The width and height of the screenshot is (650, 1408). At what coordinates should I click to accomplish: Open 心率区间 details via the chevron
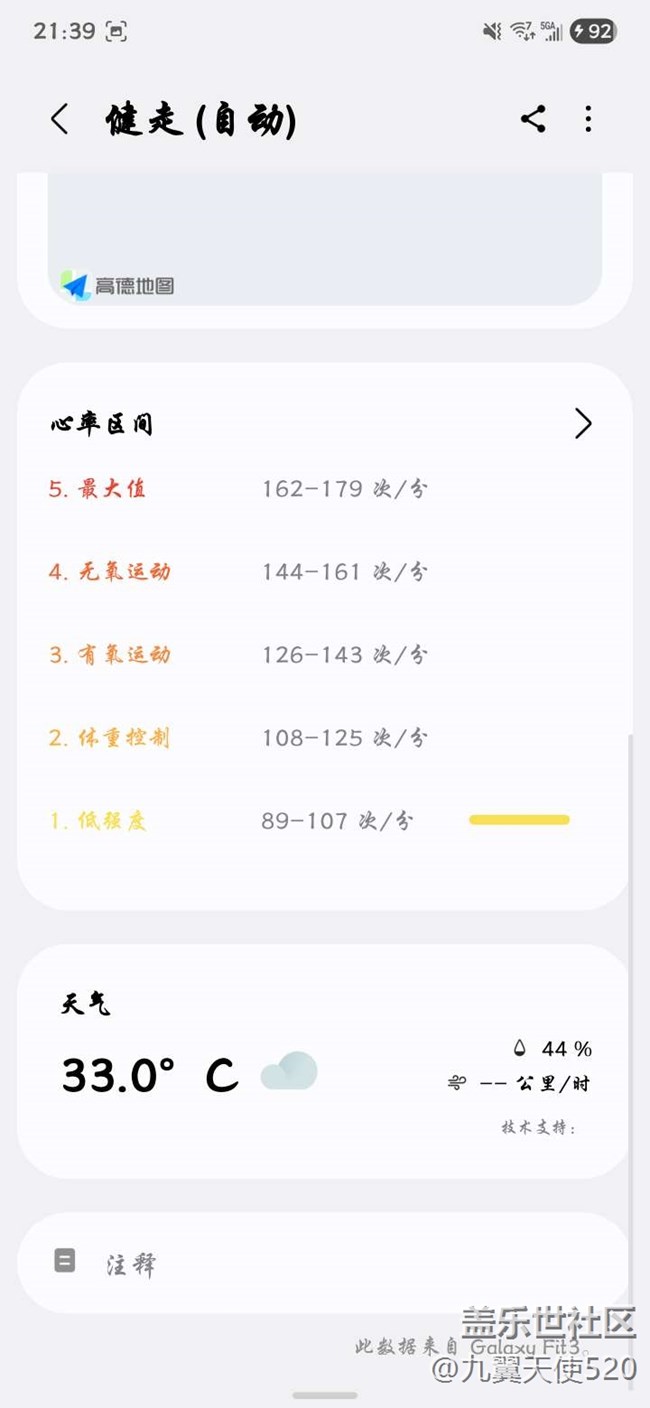click(583, 424)
